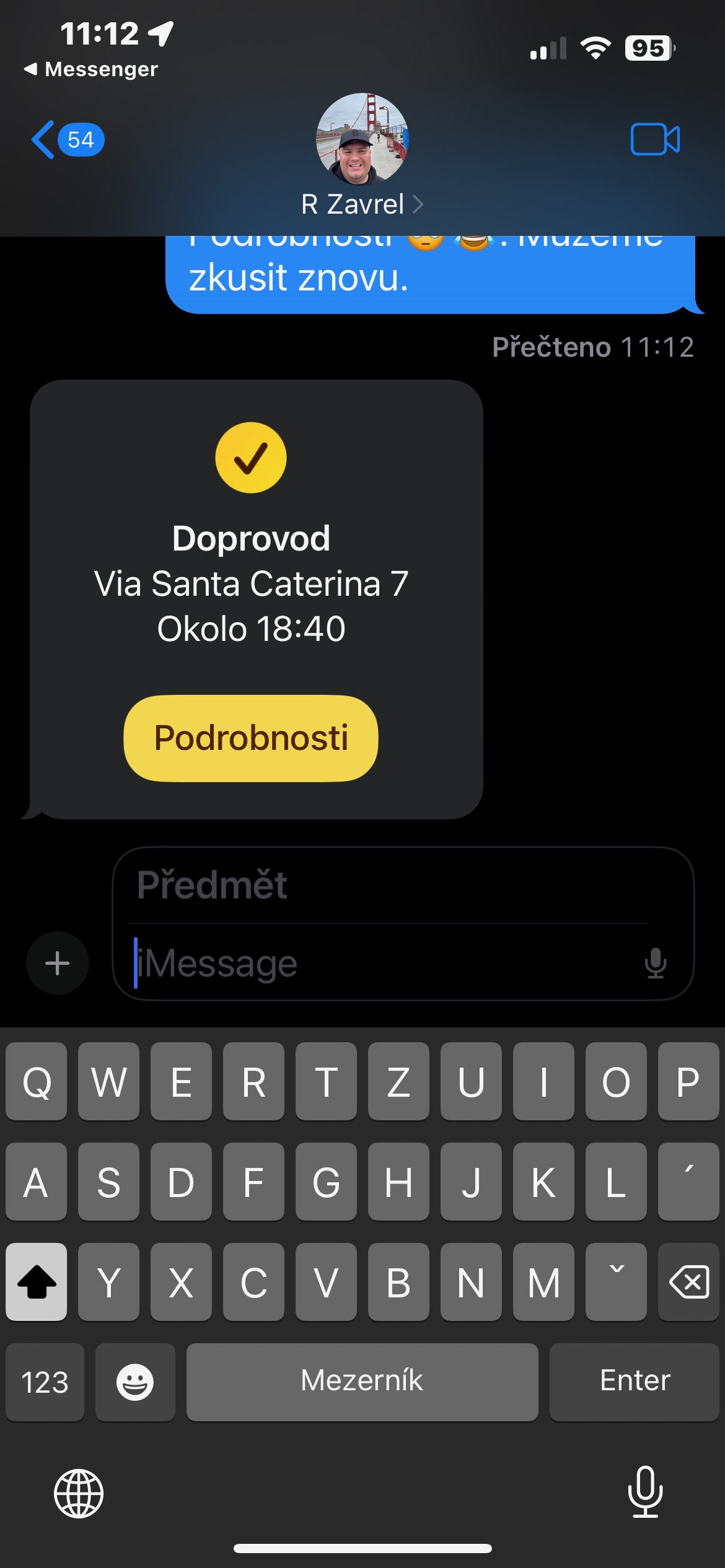Return to Messenger via status bar link
This screenshot has height=1568, width=725.
92,69
